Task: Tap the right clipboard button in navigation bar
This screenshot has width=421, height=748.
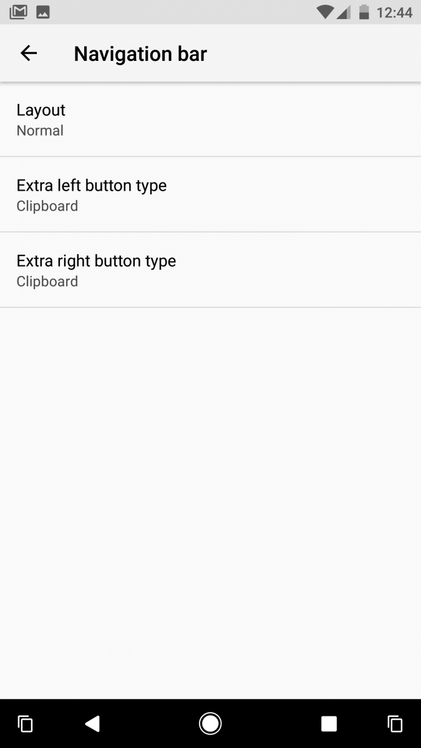Action: click(395, 724)
